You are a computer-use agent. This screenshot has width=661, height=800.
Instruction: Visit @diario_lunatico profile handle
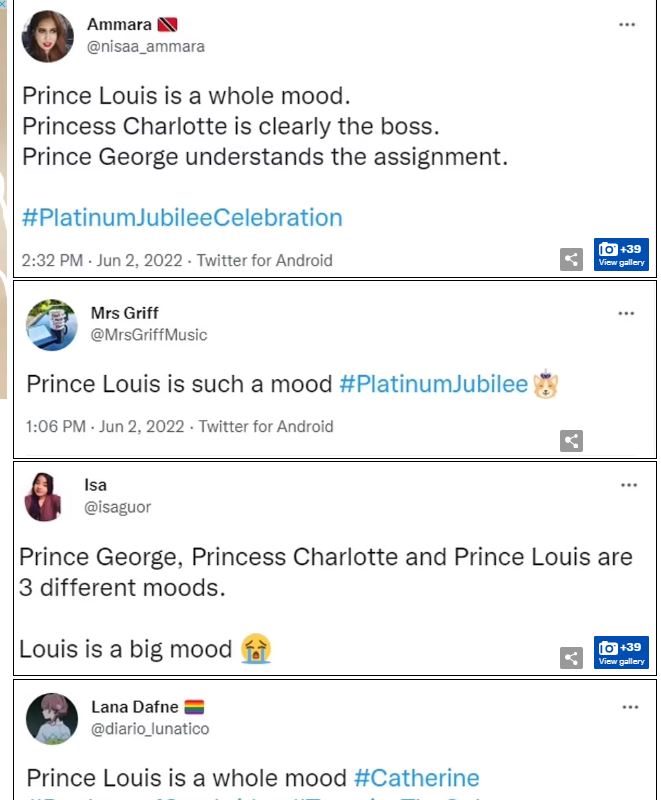(150, 729)
